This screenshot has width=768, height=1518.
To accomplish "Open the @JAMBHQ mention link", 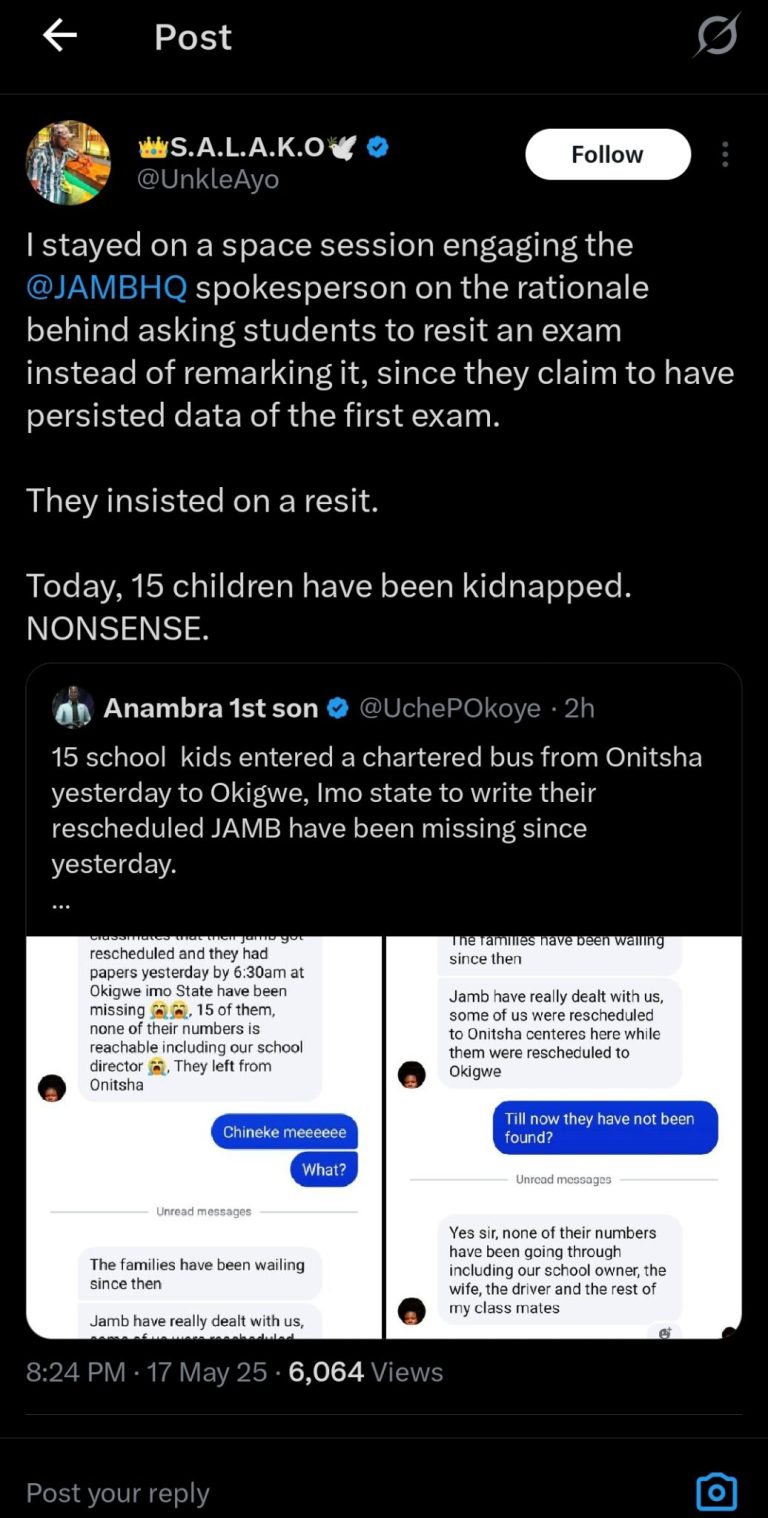I will click(106, 287).
